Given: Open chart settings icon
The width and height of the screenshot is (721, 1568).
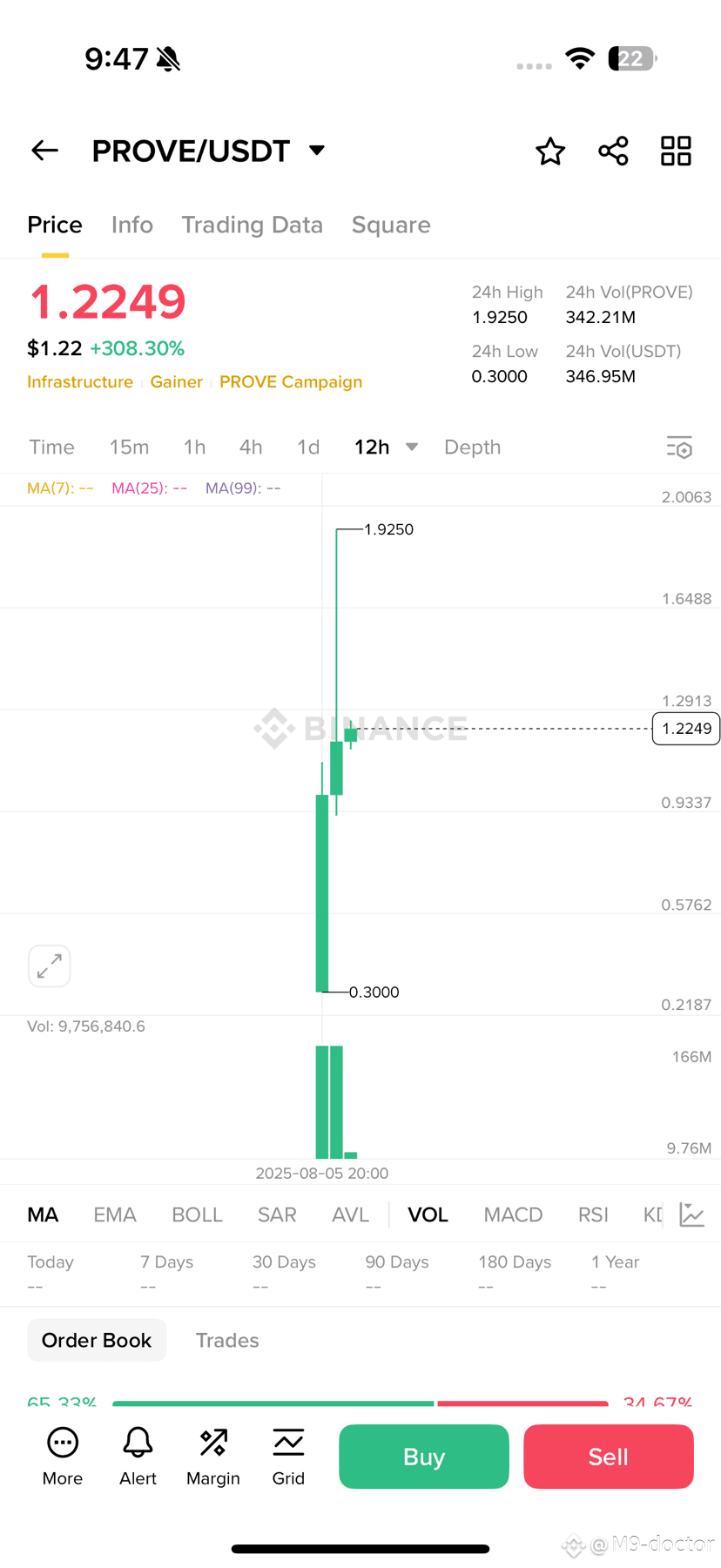Looking at the screenshot, I should pos(679,448).
